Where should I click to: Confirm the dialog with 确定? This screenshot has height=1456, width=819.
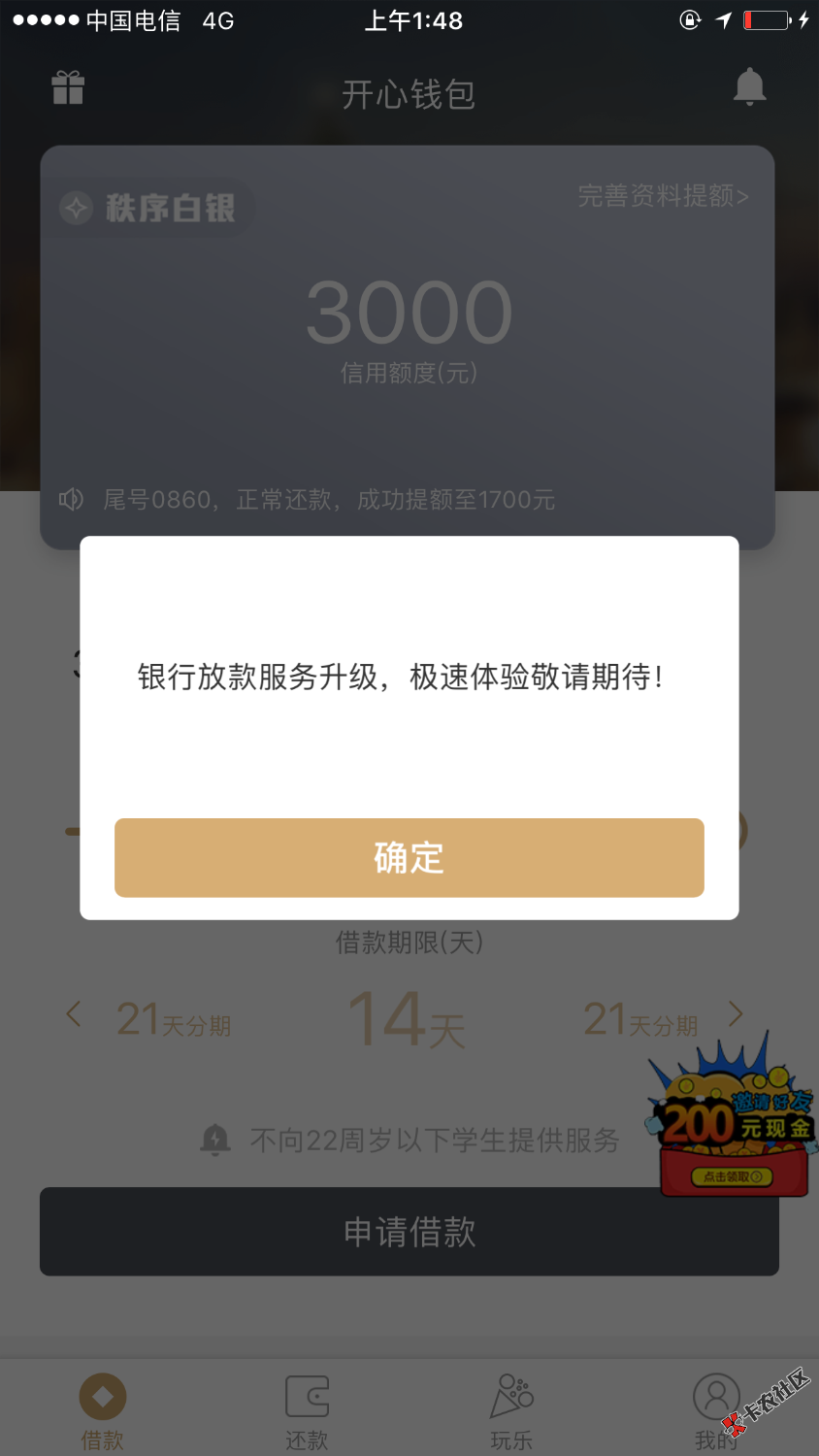[409, 857]
